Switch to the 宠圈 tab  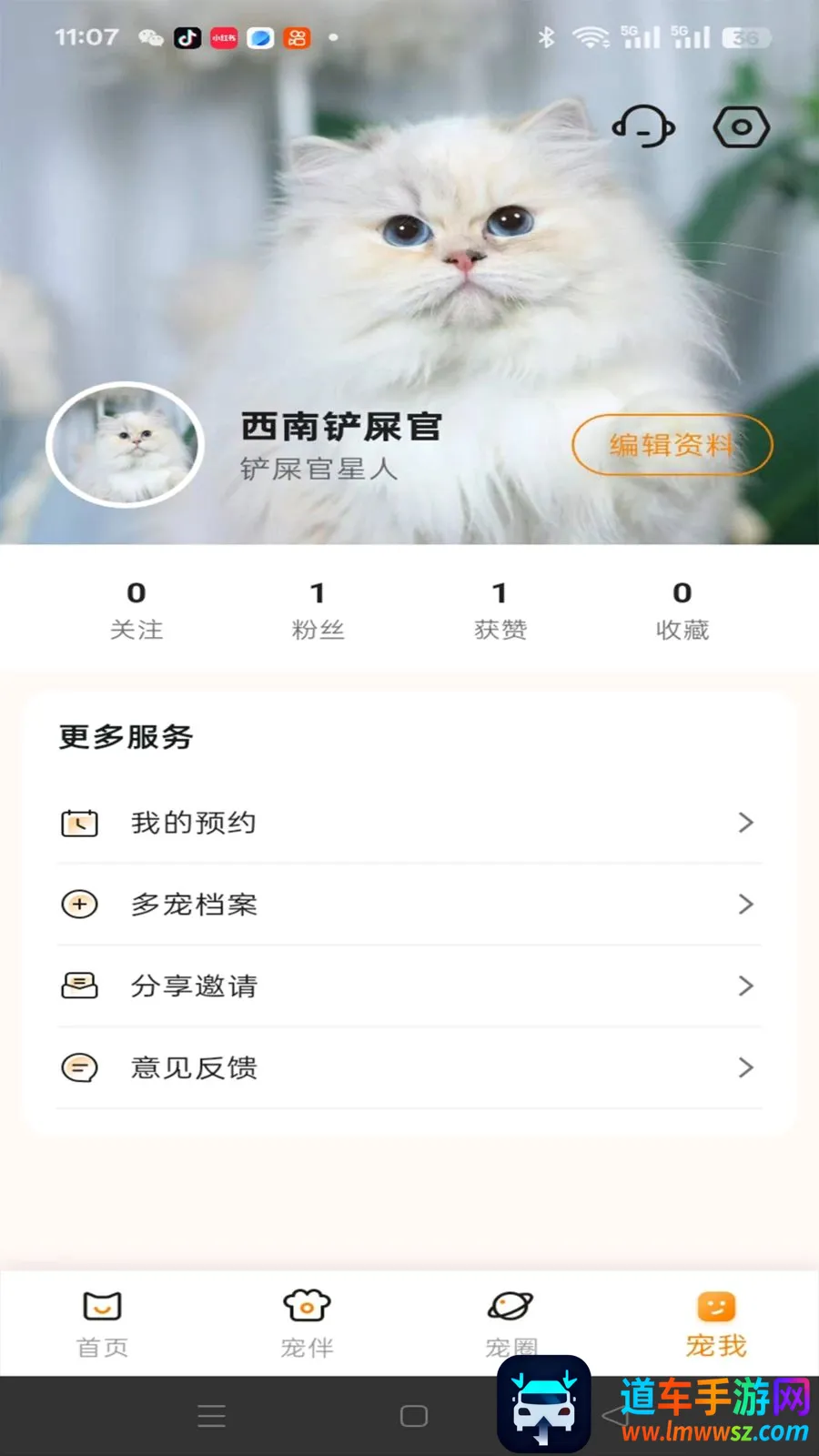(511, 1324)
